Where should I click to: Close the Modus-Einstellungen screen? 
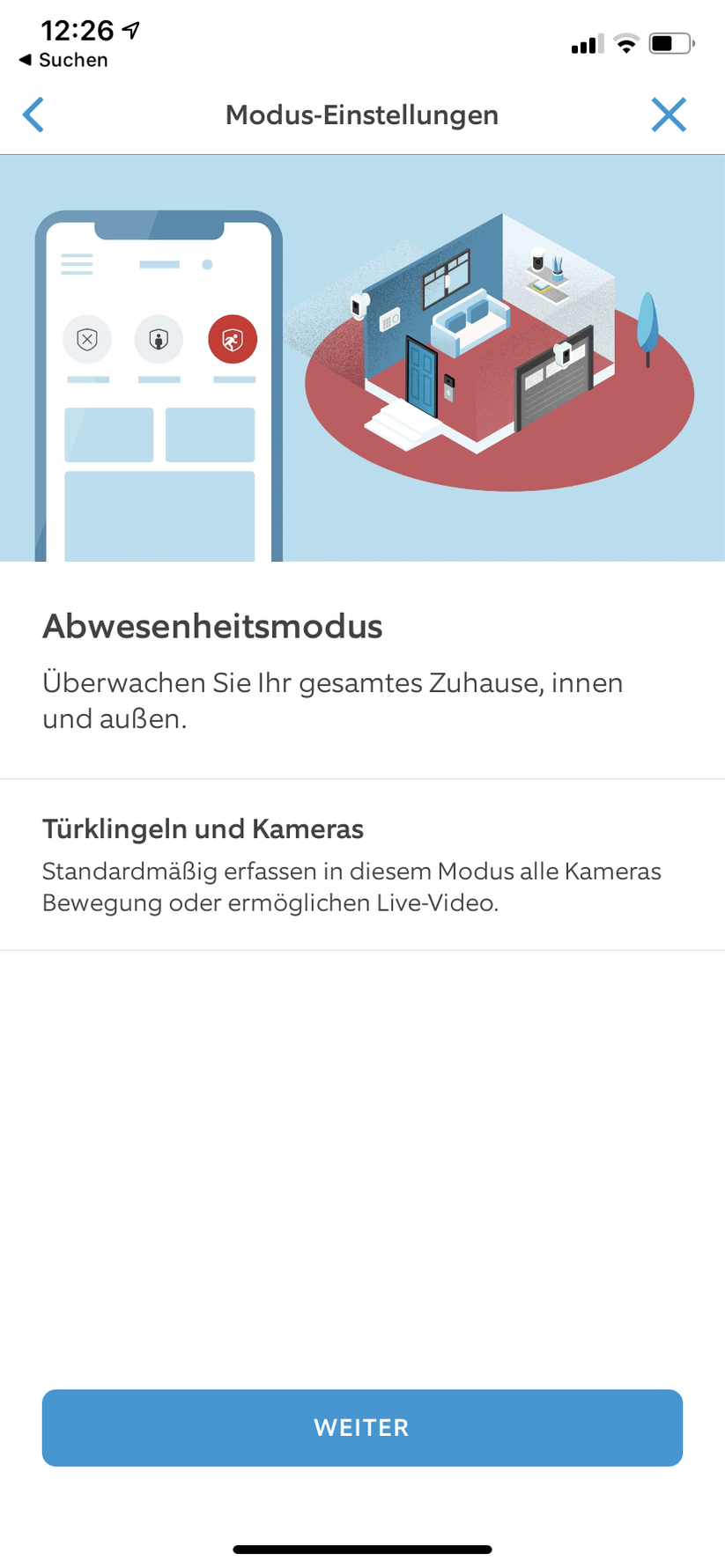click(669, 115)
